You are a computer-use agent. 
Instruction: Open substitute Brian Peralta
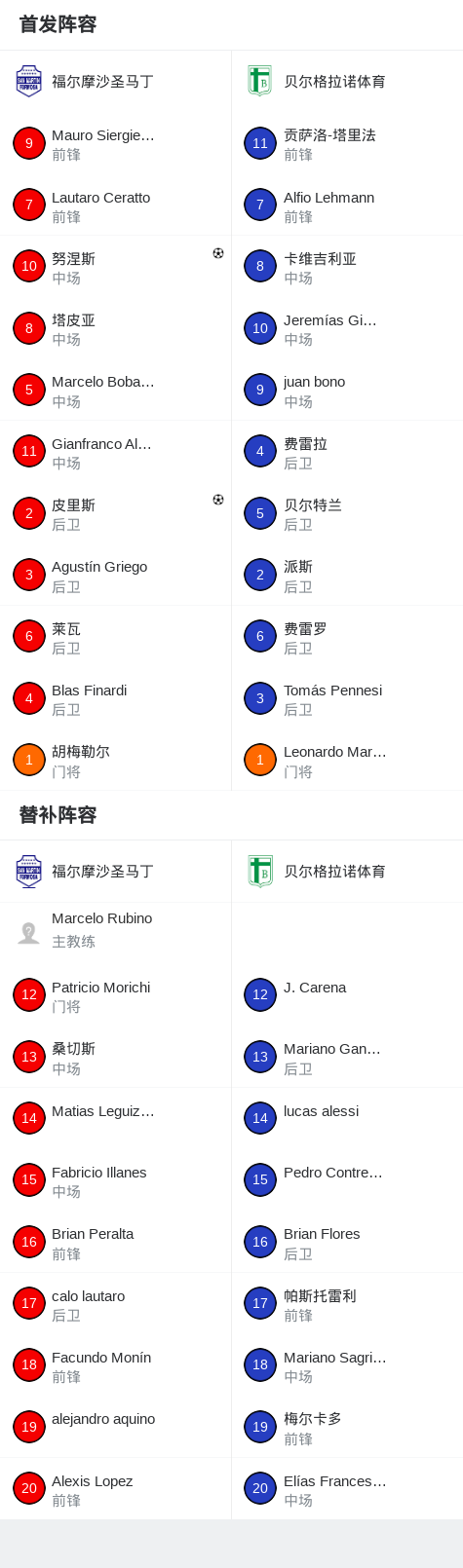[115, 1243]
